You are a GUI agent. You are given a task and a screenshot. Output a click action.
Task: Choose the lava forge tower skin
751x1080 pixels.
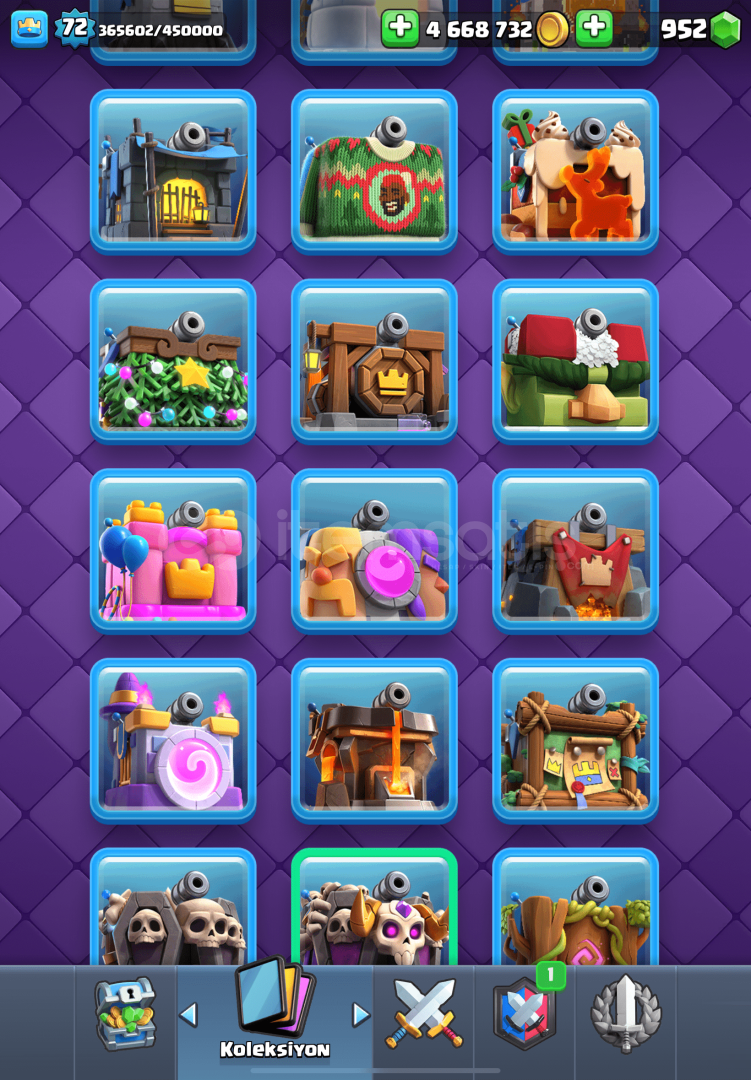click(374, 740)
